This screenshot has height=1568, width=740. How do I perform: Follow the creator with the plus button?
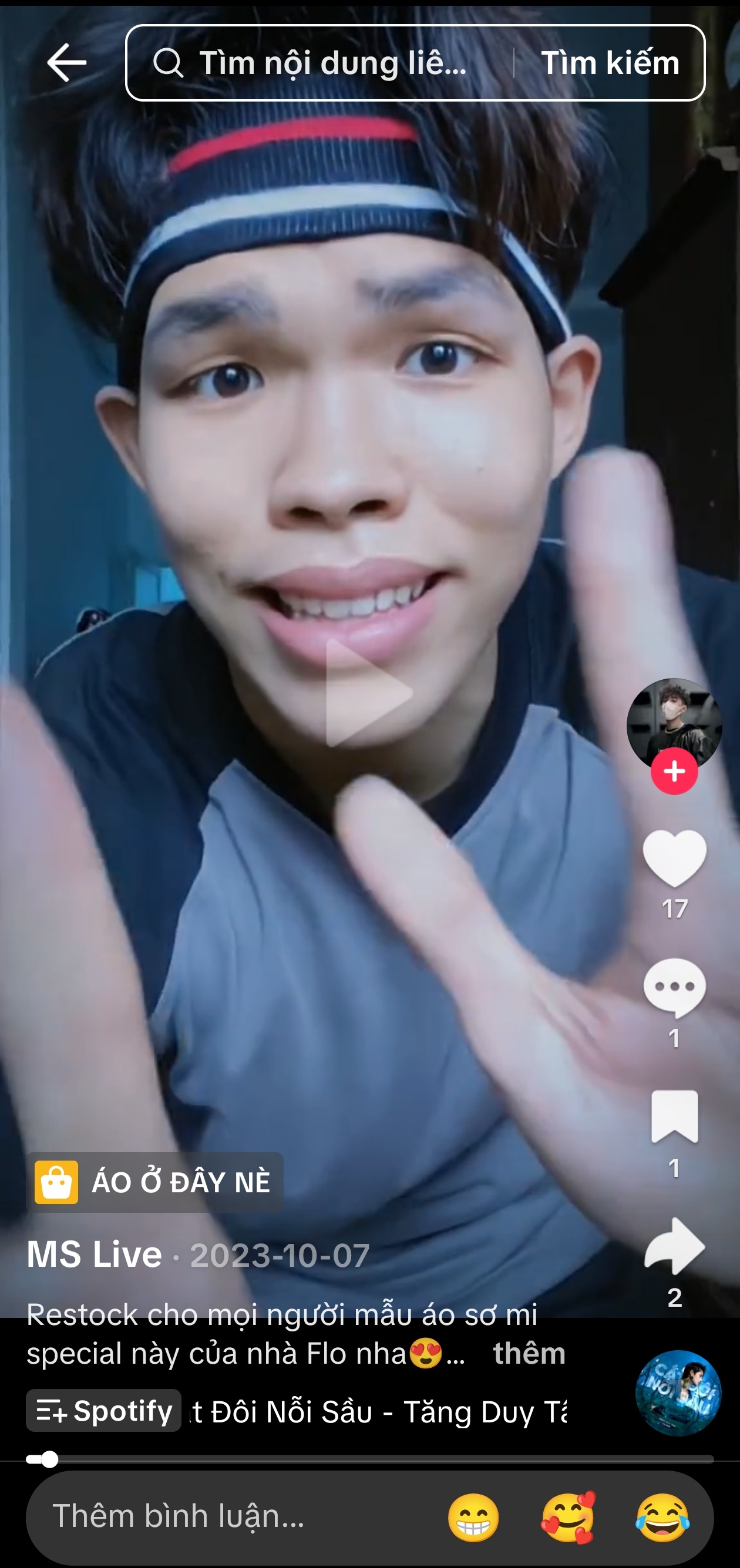pos(674,771)
